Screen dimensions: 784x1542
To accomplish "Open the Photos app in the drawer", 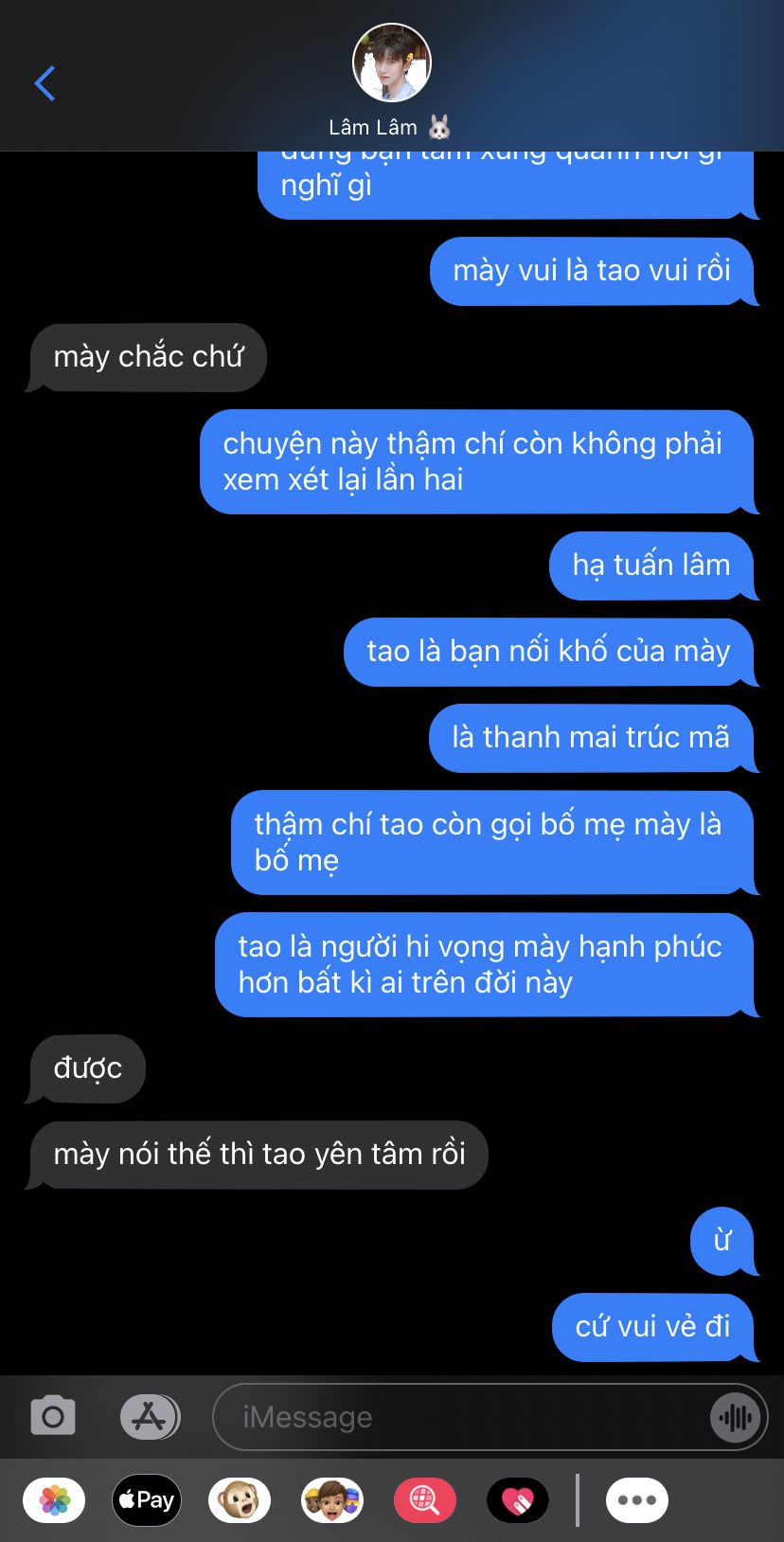I will tap(55, 1500).
